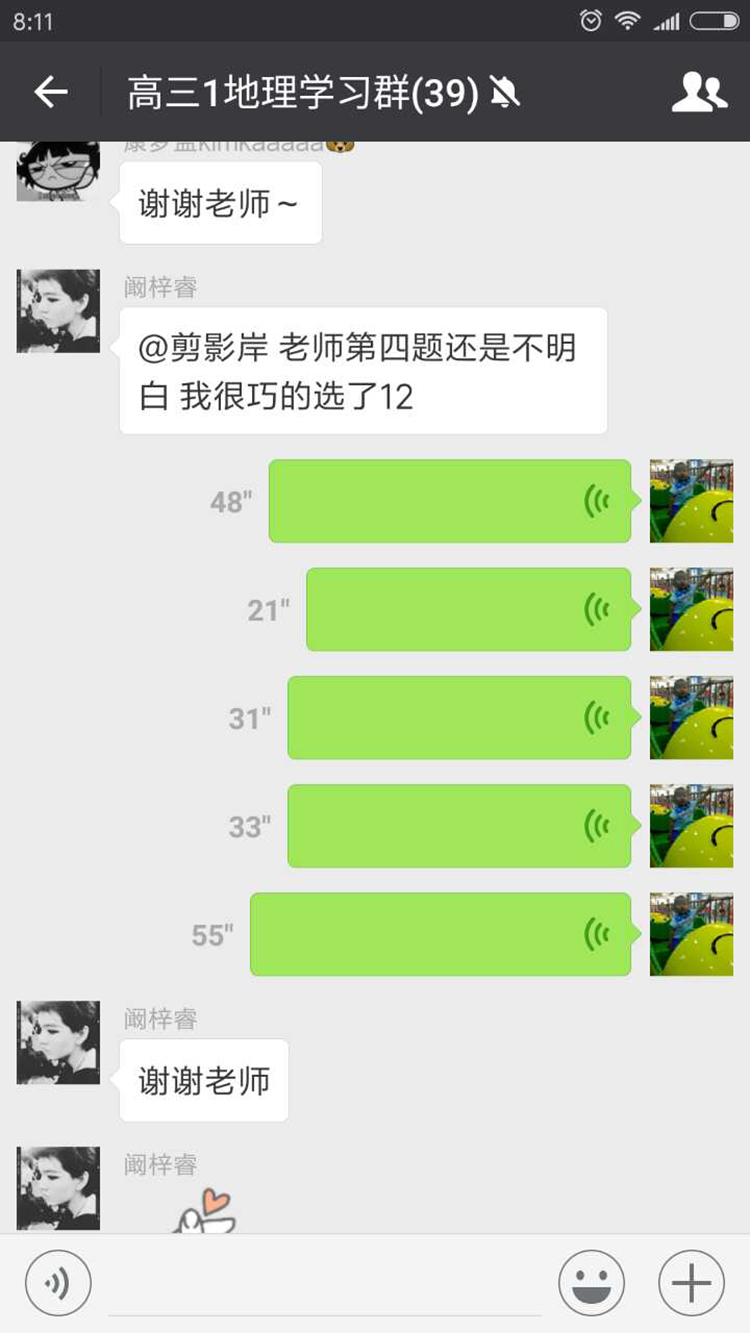Play the 33-second voice message
This screenshot has width=750, height=1333.
[459, 825]
